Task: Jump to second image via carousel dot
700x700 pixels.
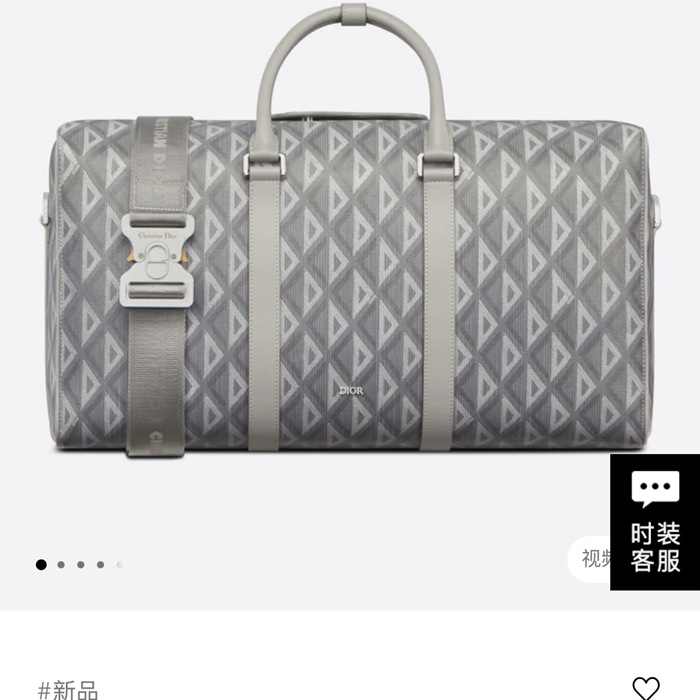Action: coord(61,565)
